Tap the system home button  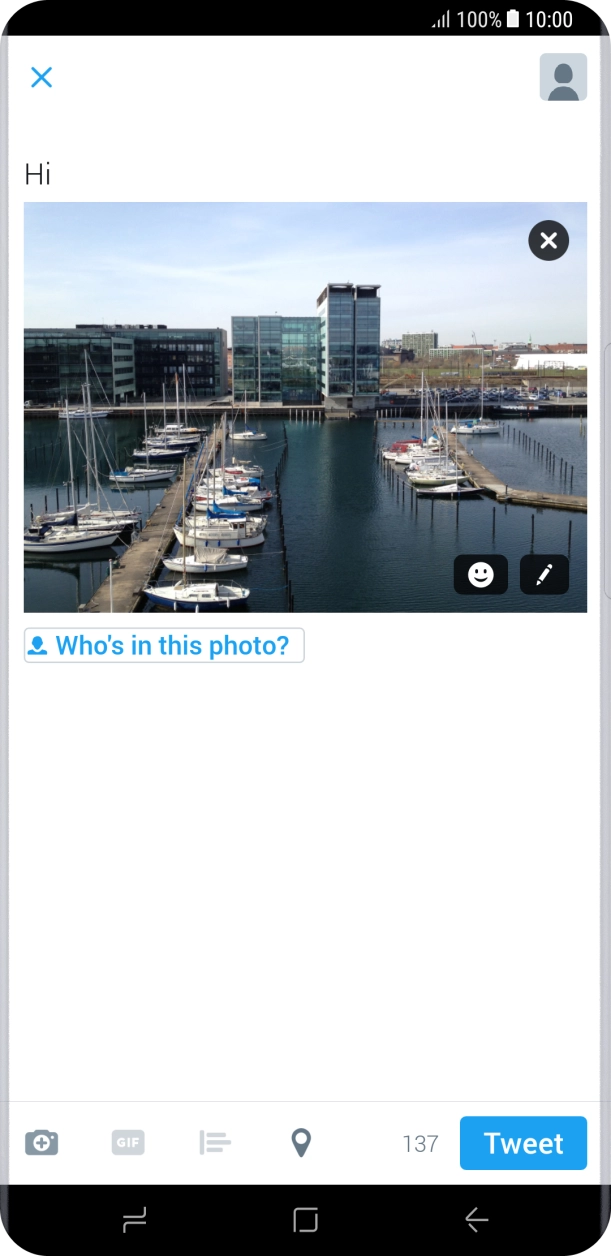305,1219
